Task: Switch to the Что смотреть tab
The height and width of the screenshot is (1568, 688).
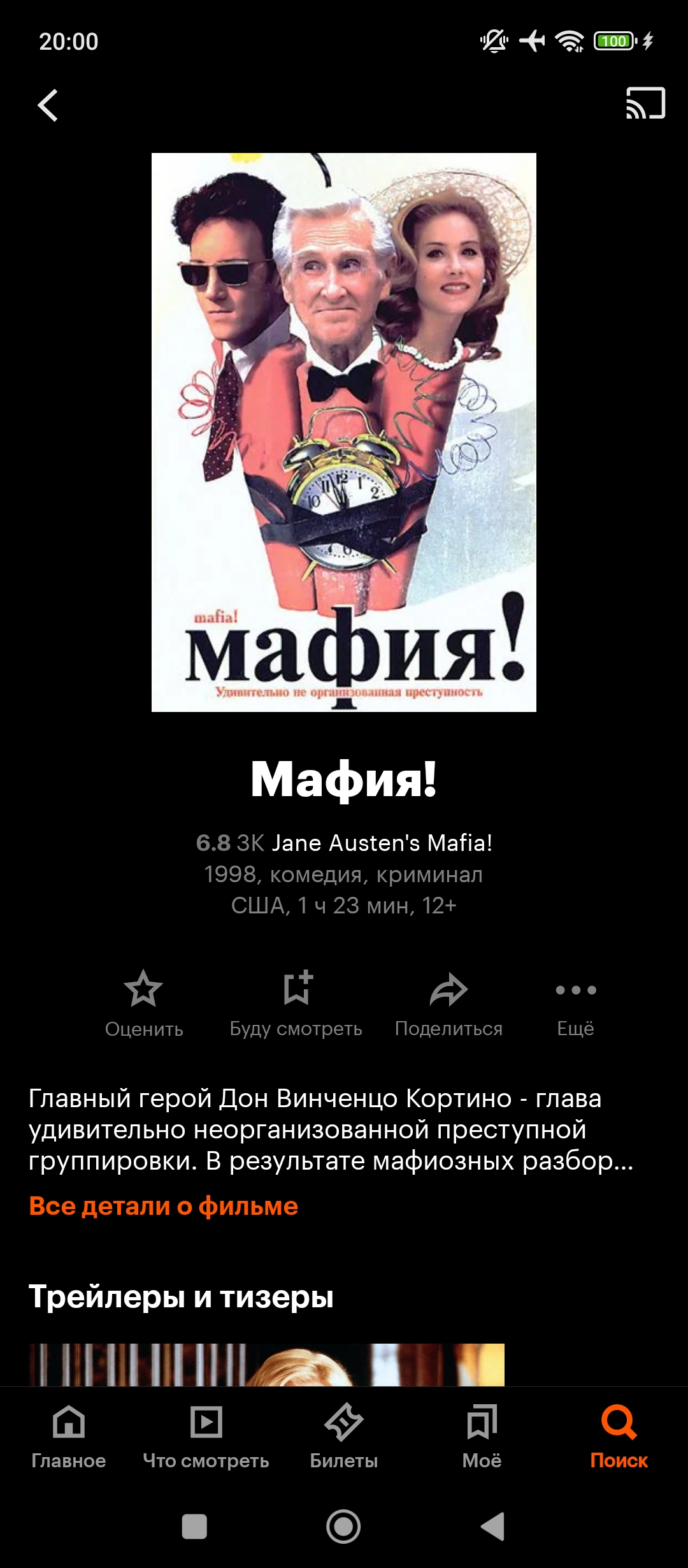Action: tap(206, 1434)
